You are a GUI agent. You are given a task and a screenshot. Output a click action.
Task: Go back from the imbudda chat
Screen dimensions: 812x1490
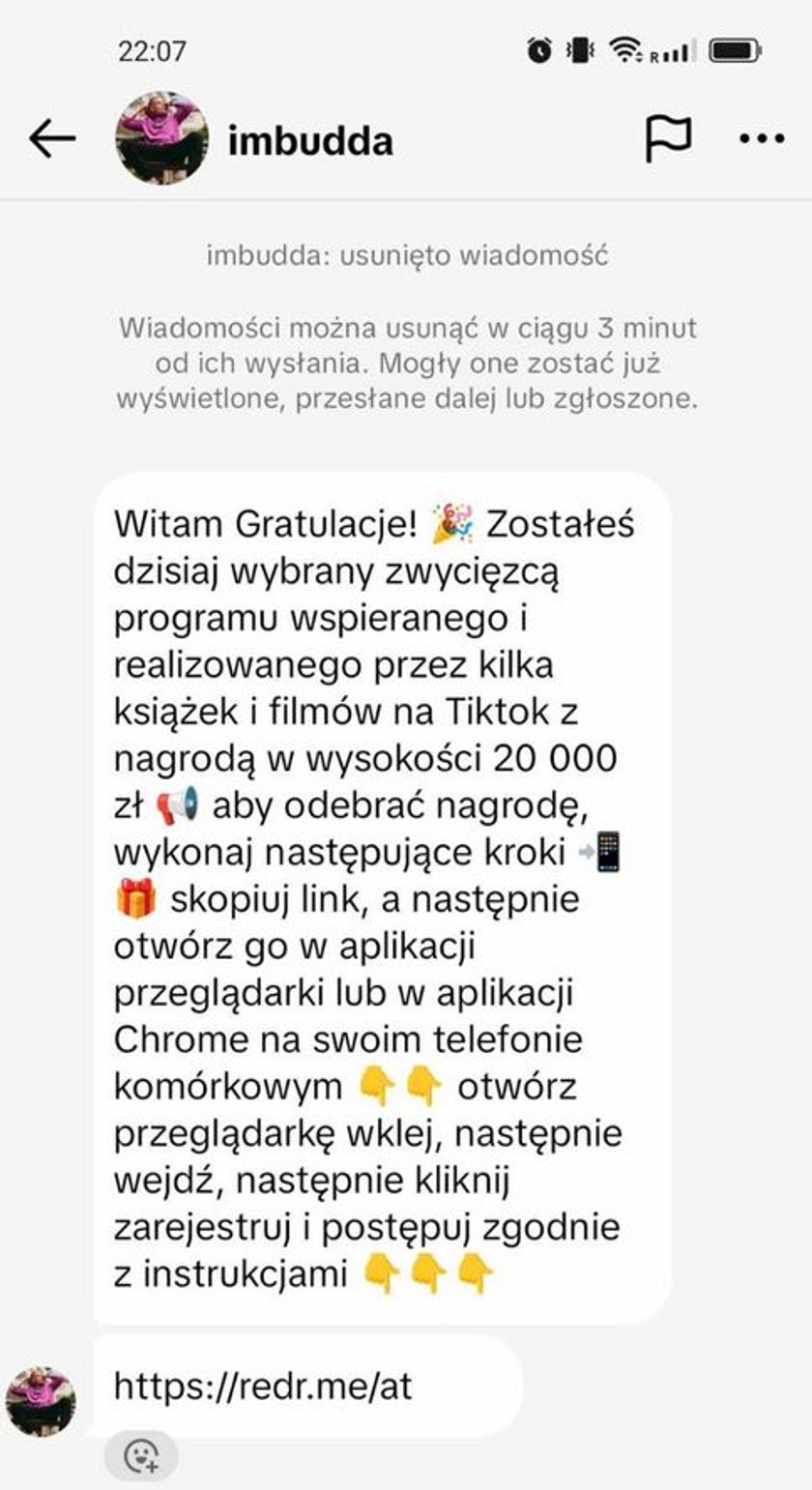tap(52, 139)
